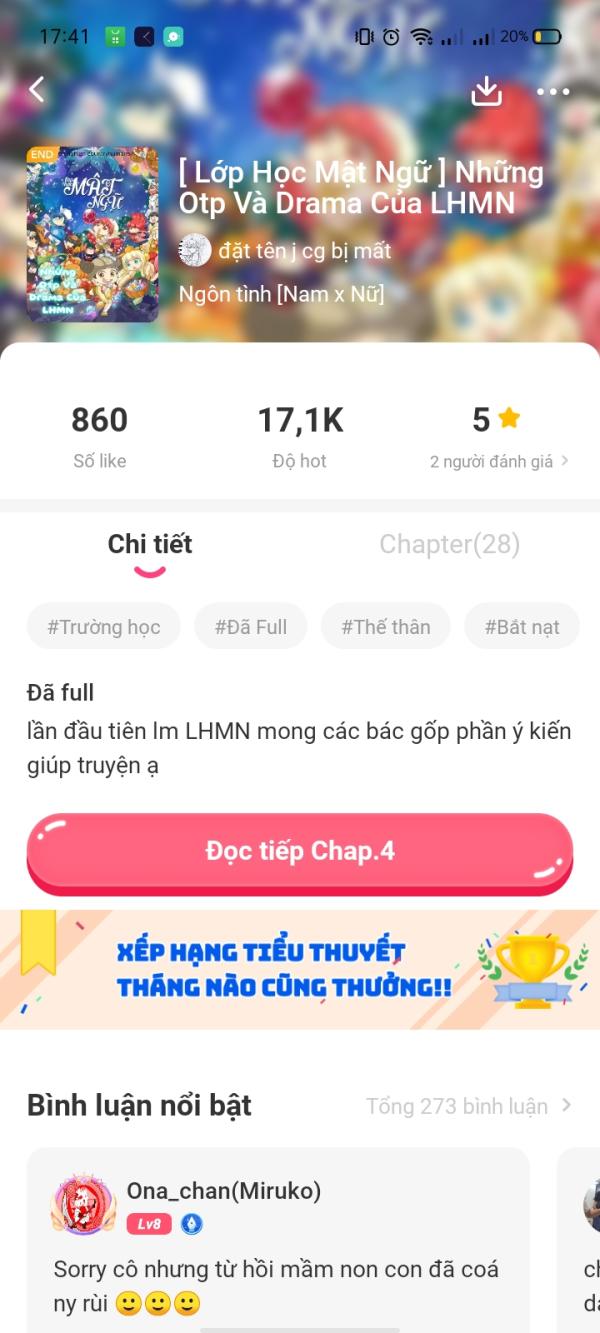Continue reading with Đọc tiếp Chap.4

coord(300,851)
